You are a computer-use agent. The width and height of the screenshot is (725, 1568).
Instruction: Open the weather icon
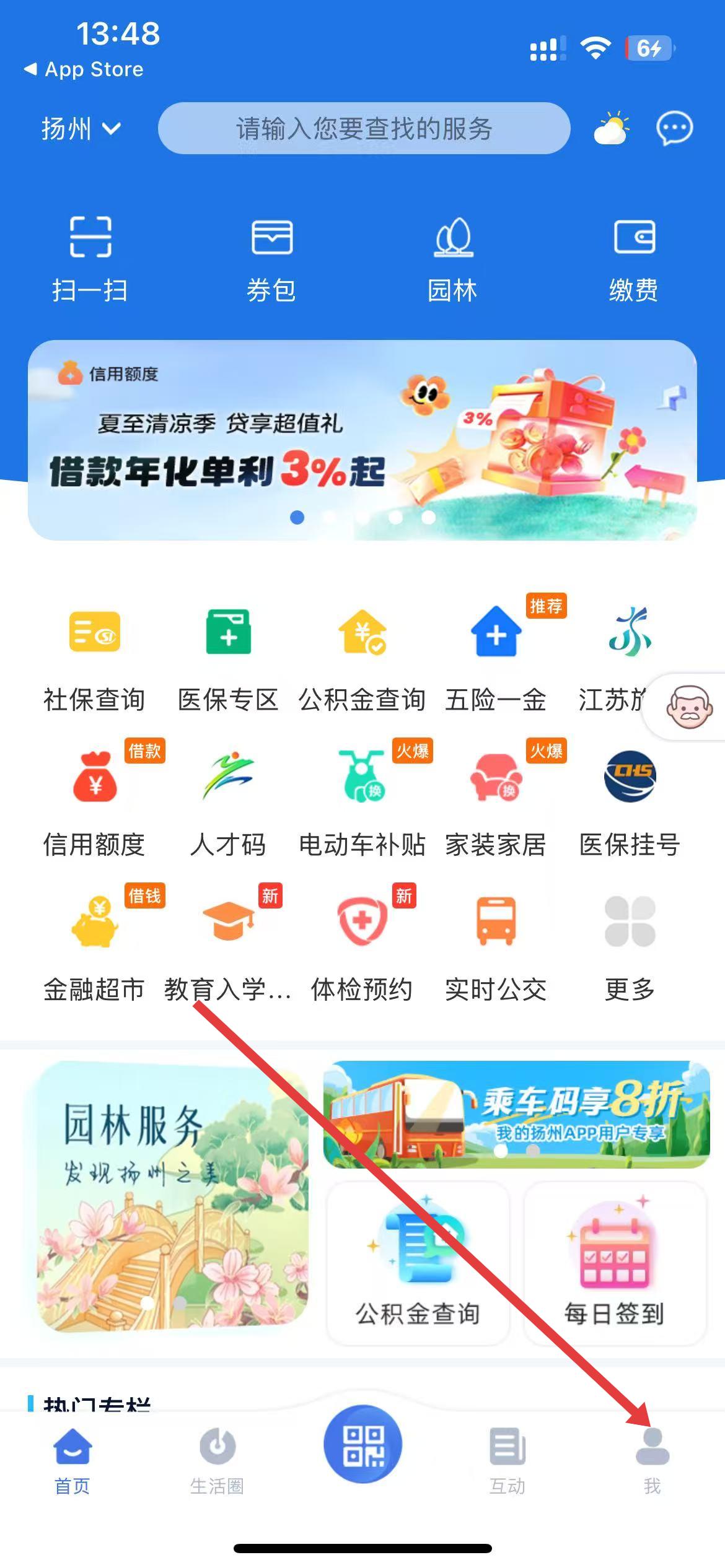point(612,128)
